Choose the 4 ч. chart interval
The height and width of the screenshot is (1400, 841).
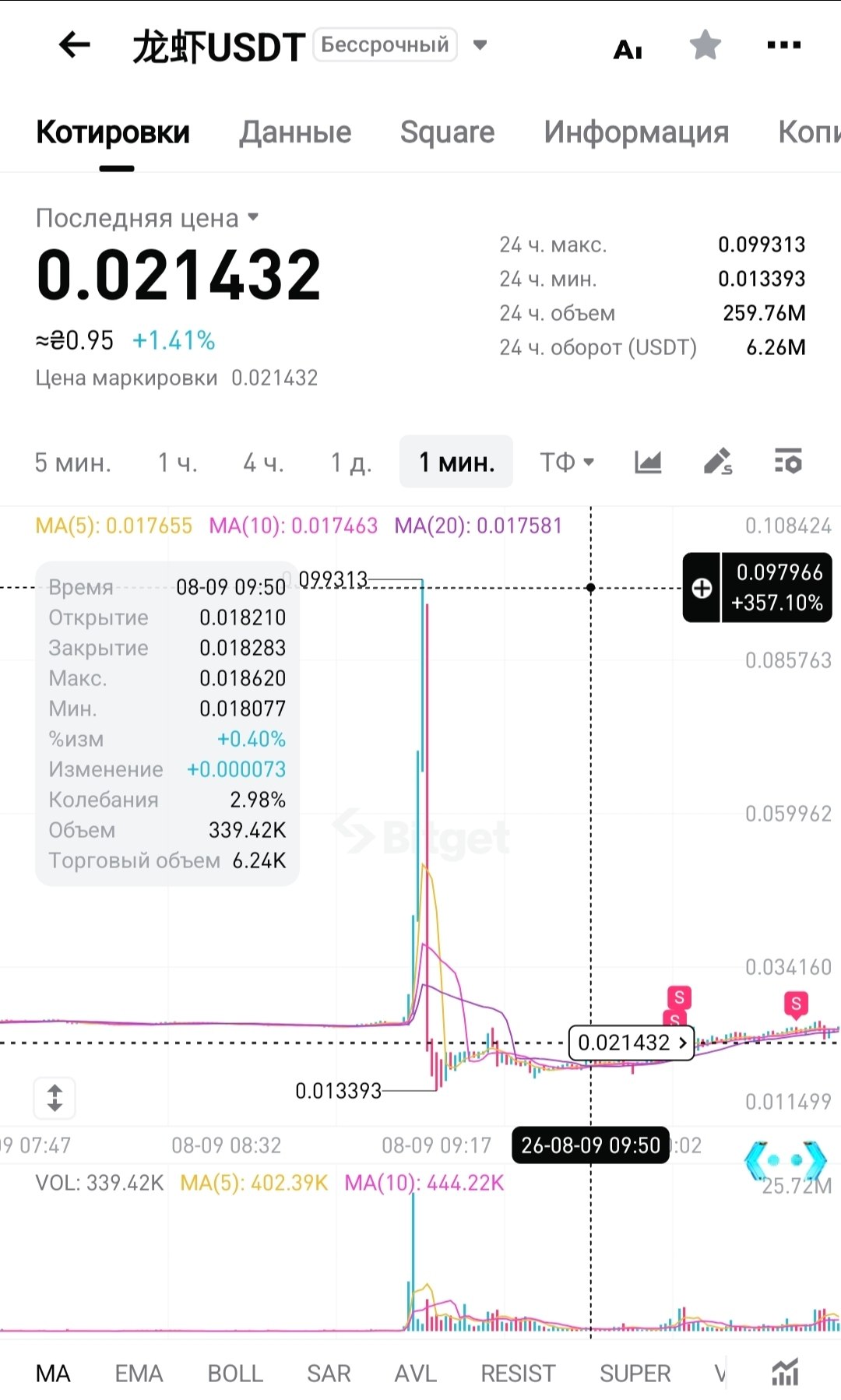coord(263,463)
